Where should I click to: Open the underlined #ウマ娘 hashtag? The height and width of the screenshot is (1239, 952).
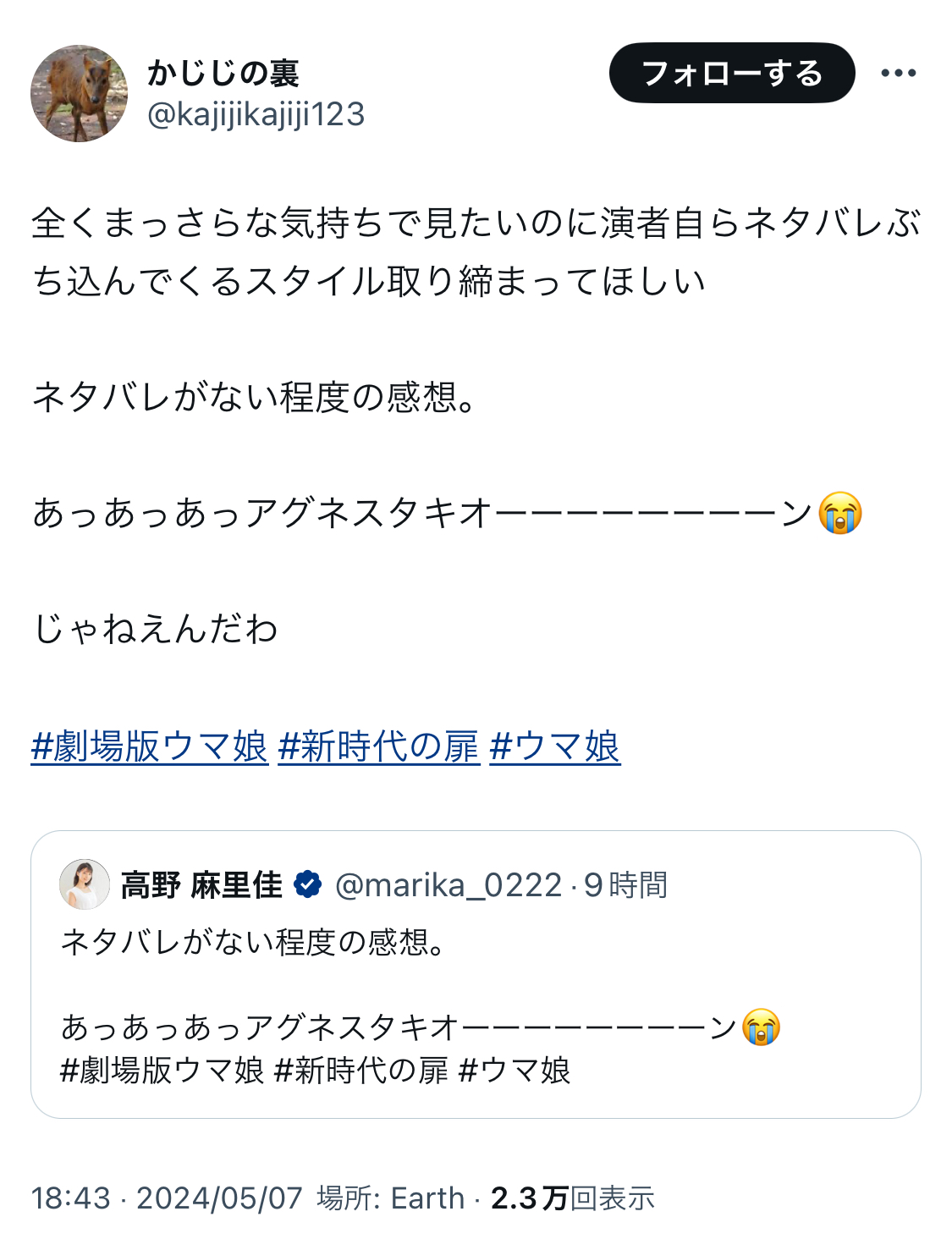point(554,746)
